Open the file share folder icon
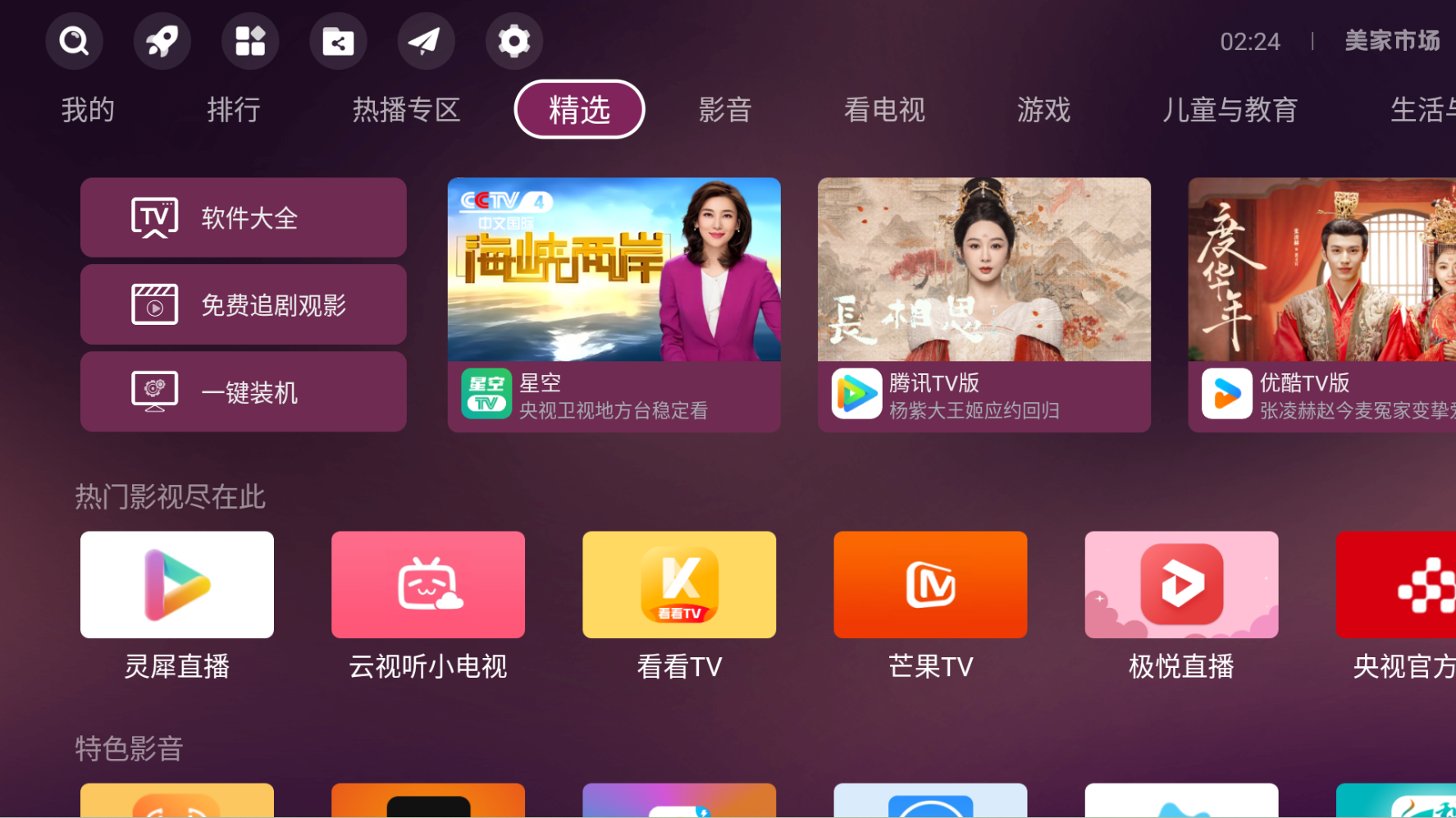The image size is (1456, 818). 338,41
